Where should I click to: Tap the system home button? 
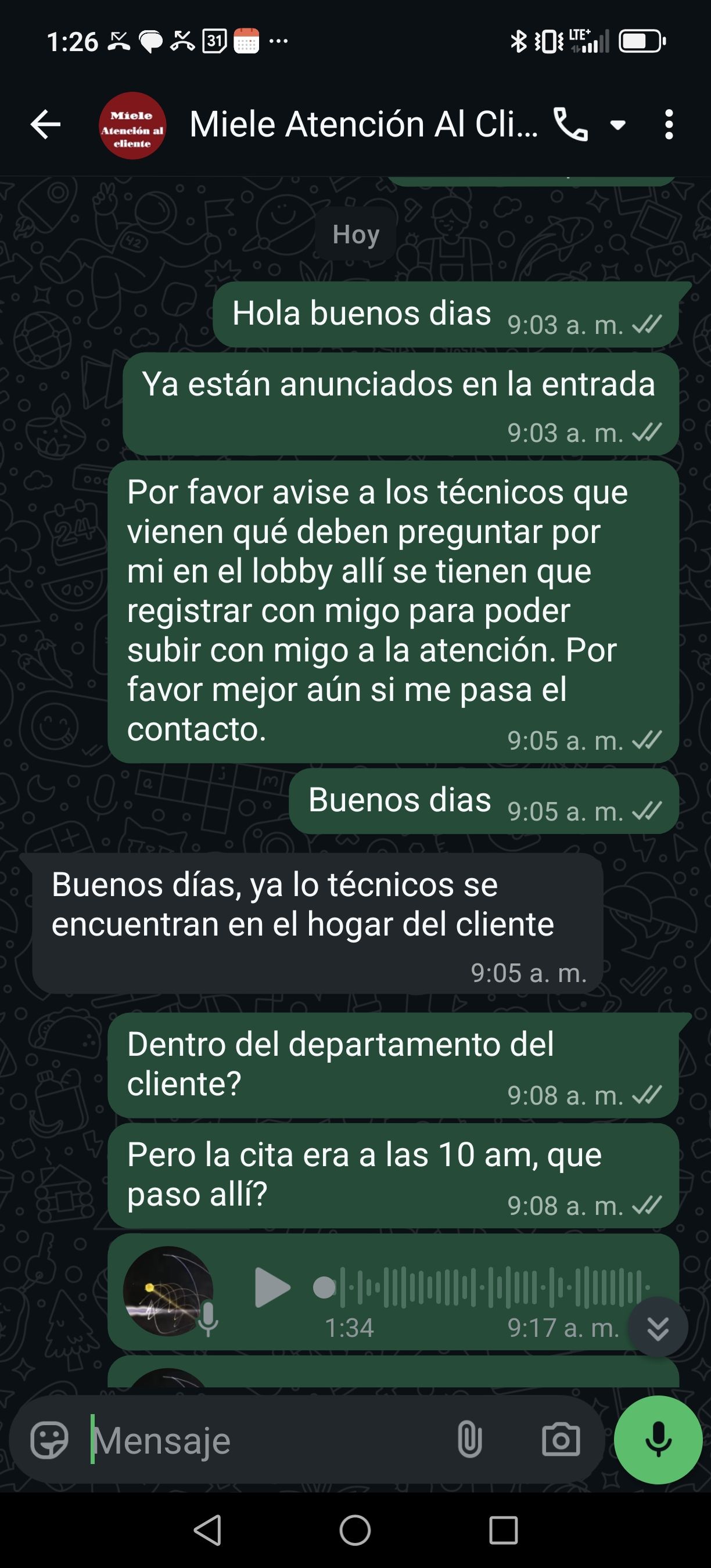click(x=355, y=1530)
